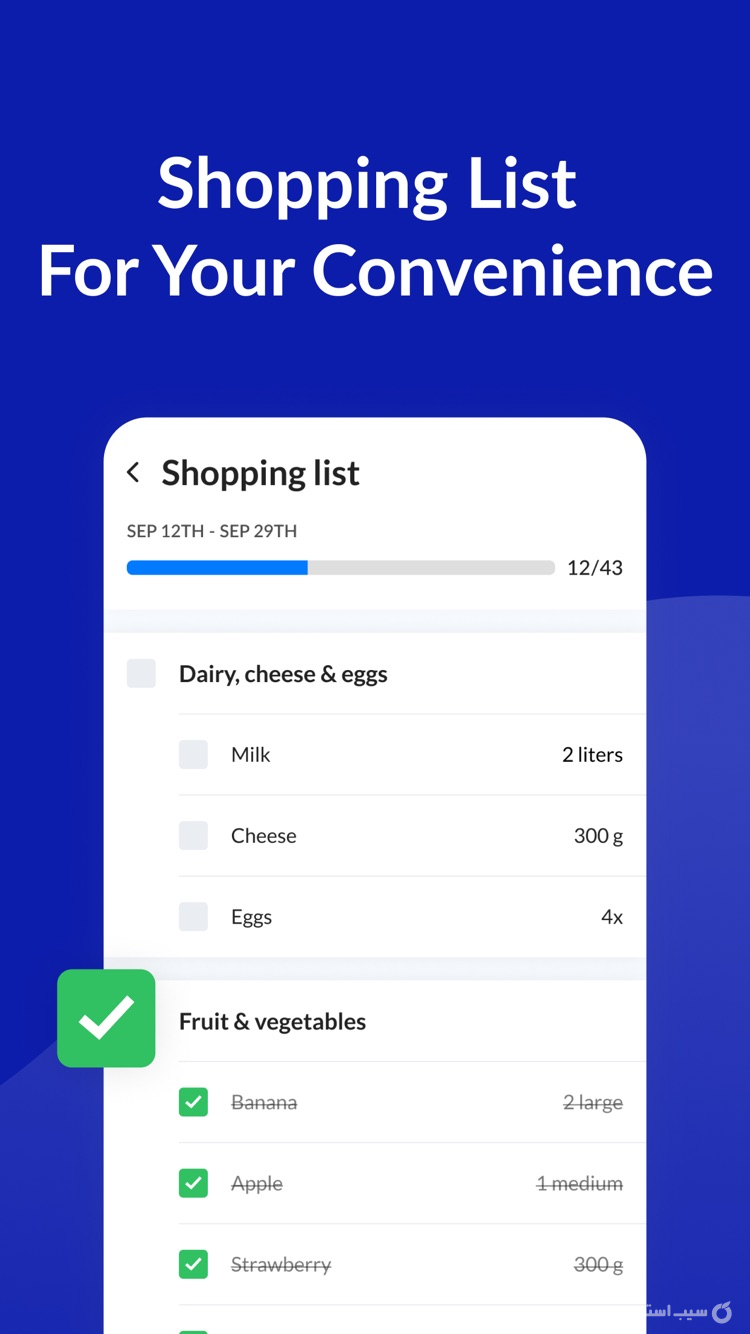Viewport: 750px width, 1334px height.
Task: Check the checkbox next to Cheese
Action: [193, 835]
